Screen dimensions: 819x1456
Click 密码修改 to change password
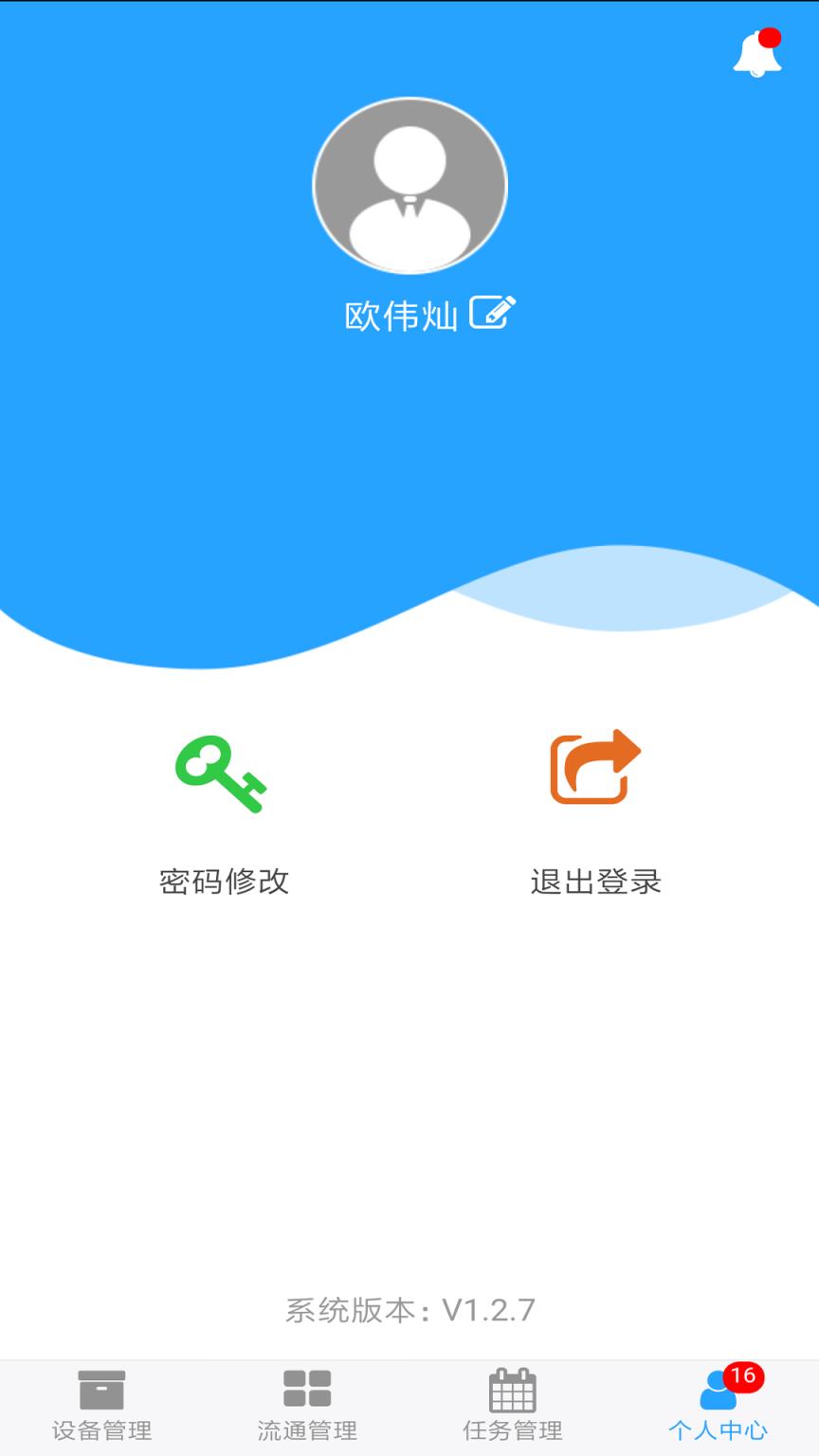(225, 882)
